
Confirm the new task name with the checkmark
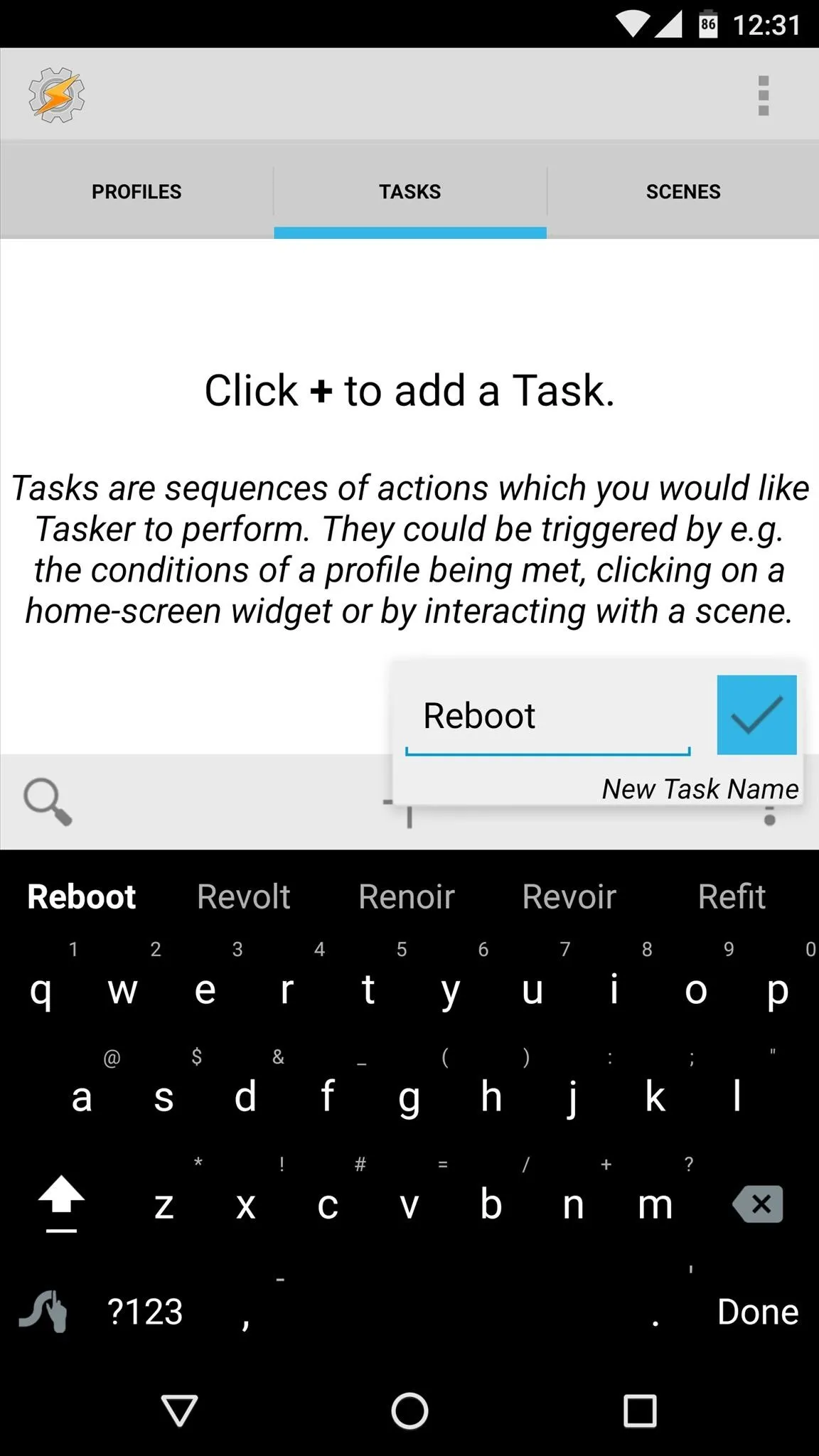[x=756, y=714]
